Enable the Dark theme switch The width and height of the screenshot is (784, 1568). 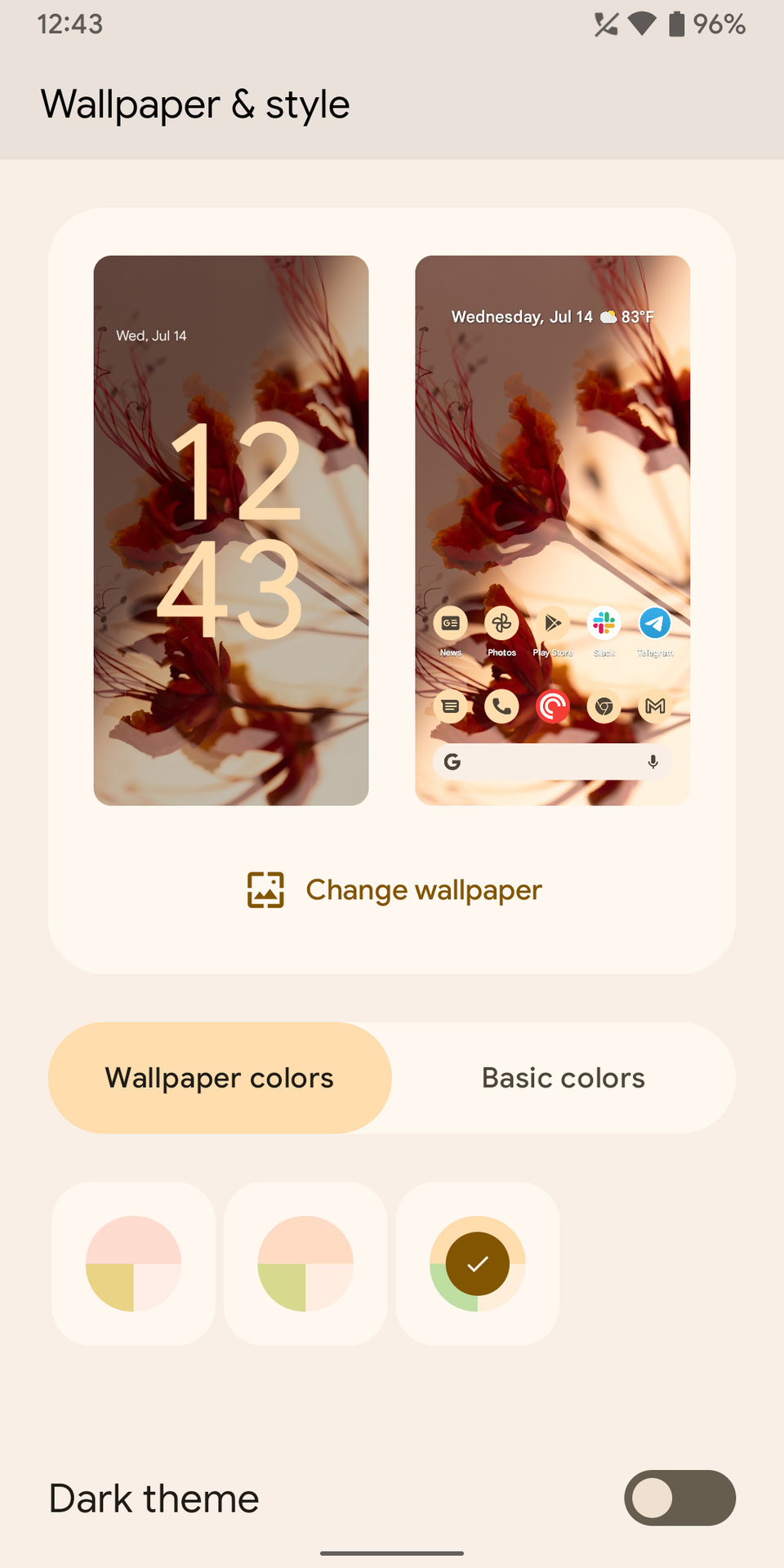(680, 1498)
